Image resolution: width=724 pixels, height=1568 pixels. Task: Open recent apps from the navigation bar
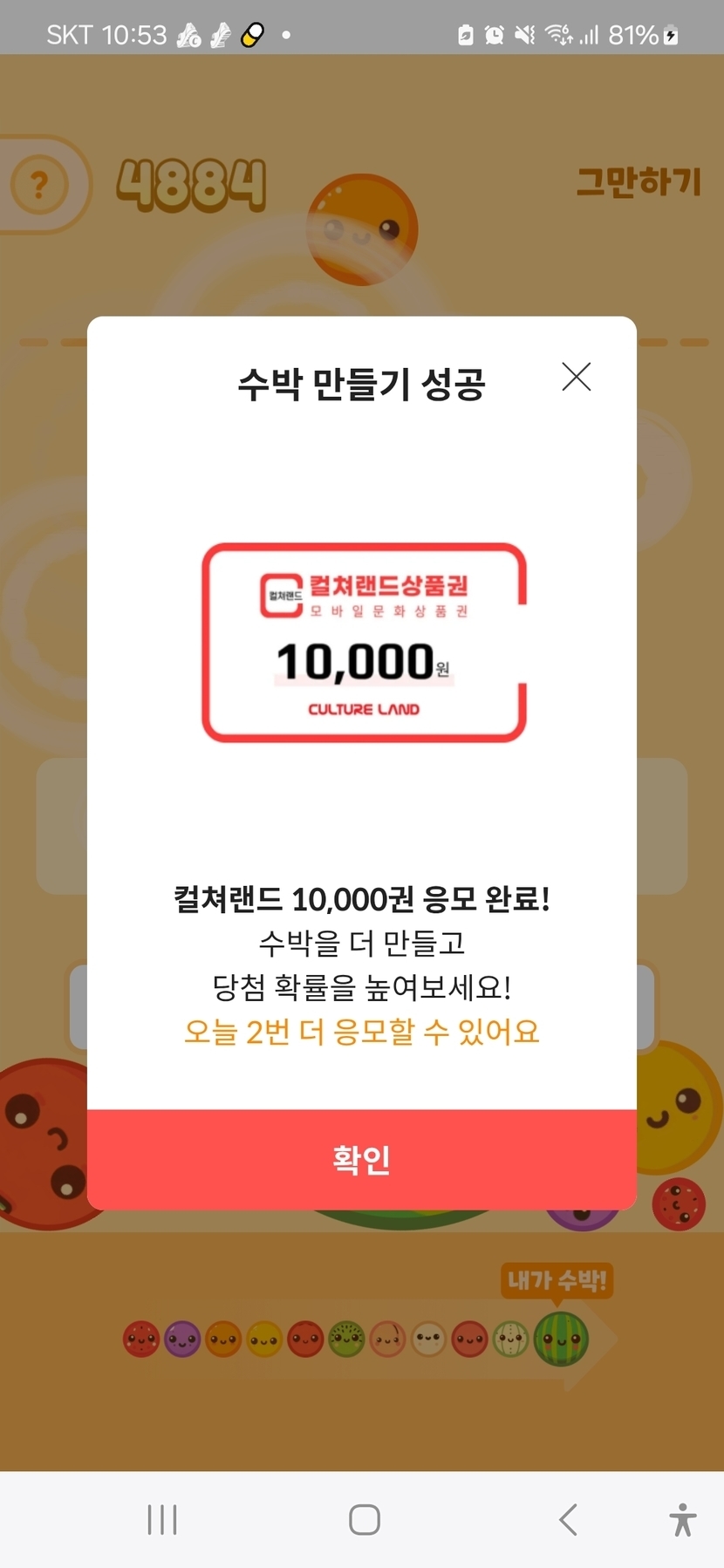point(162,1520)
